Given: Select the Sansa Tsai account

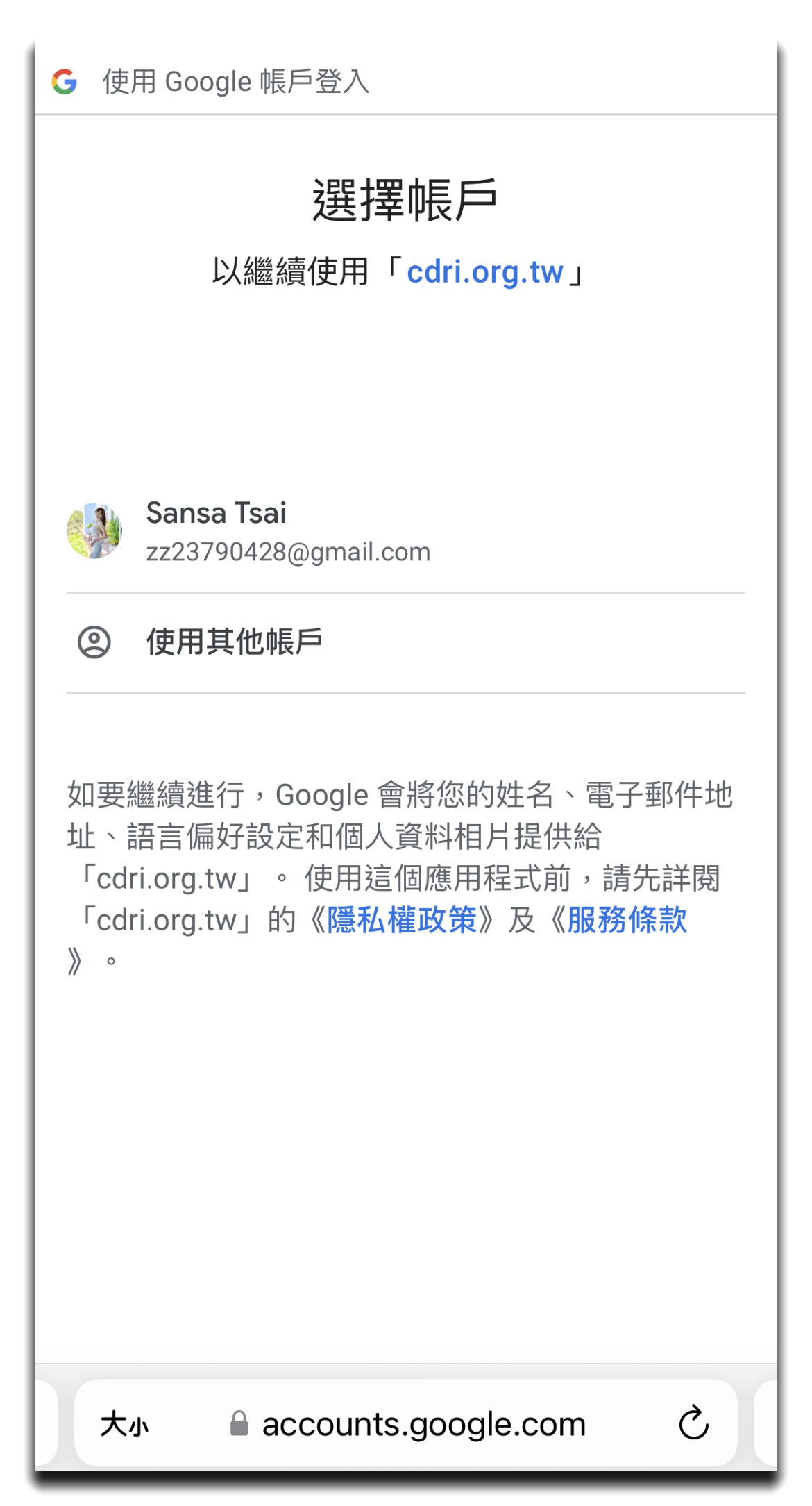Looking at the screenshot, I should (287, 531).
